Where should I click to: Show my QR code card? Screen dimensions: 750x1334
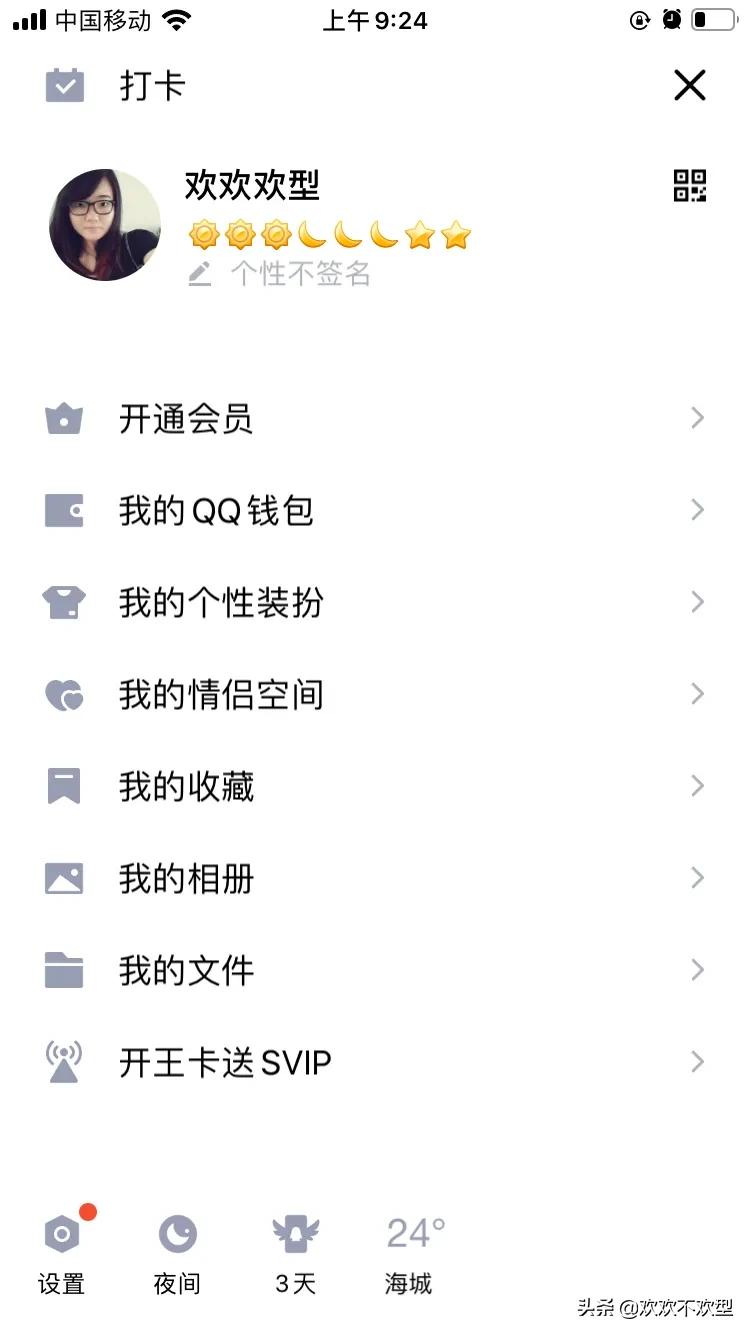click(690, 186)
